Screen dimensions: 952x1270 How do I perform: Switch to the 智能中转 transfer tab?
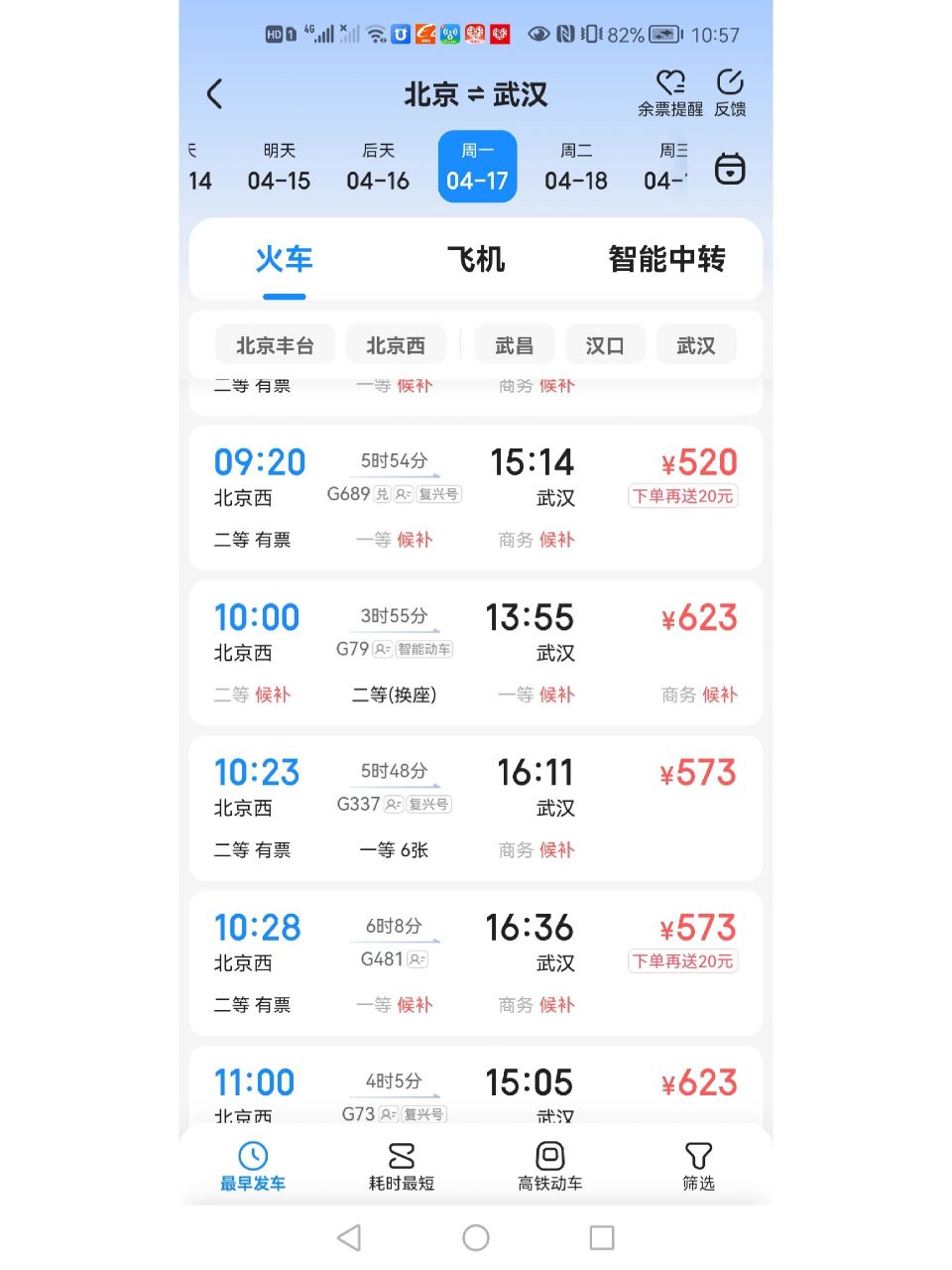[666, 259]
